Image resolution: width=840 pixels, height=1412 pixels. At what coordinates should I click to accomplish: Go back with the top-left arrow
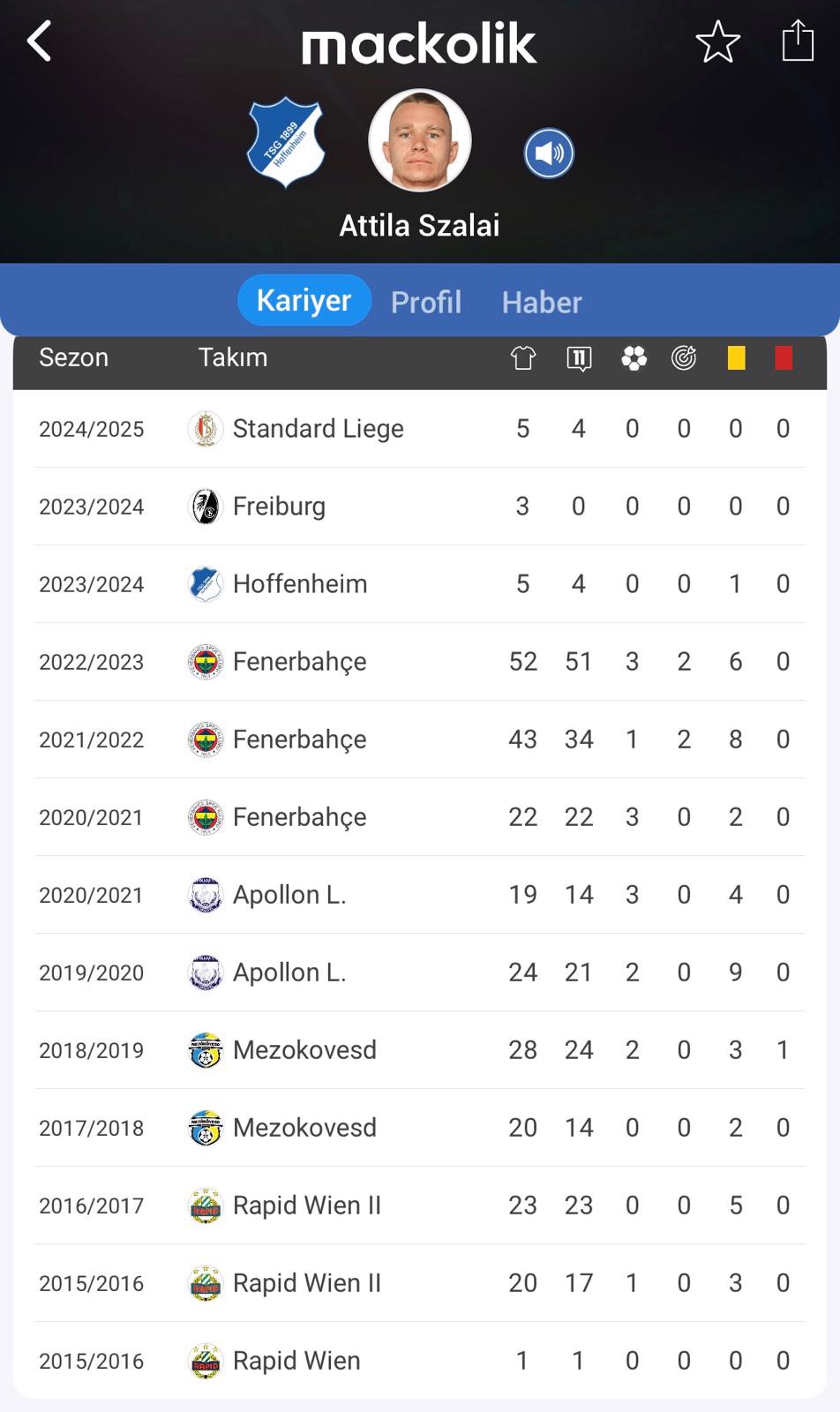click(x=40, y=41)
